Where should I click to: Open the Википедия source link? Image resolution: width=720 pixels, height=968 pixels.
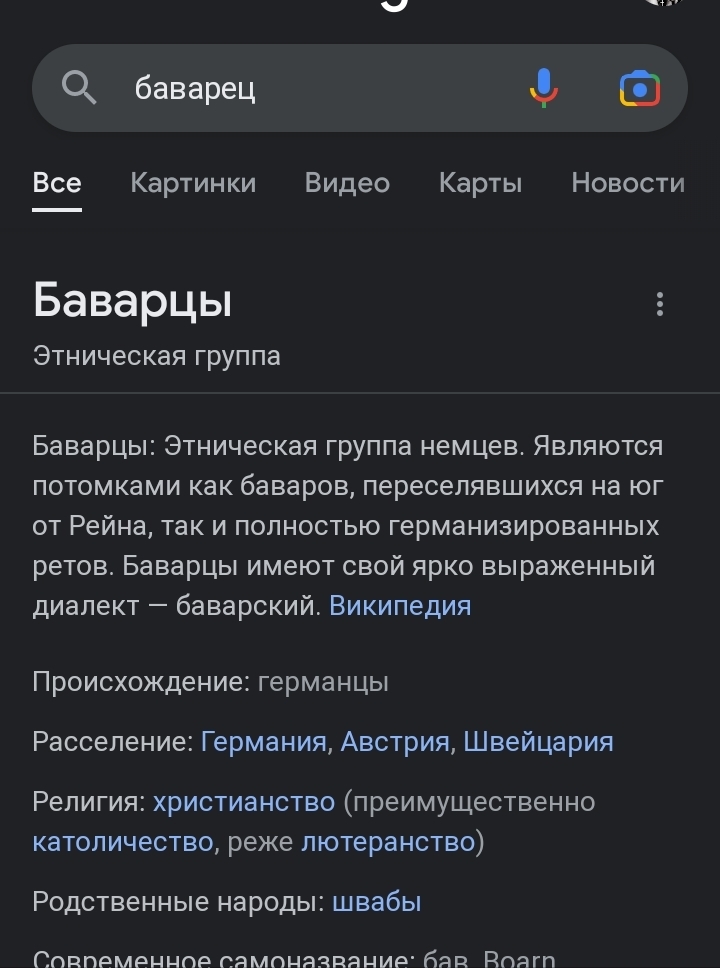[x=400, y=606]
